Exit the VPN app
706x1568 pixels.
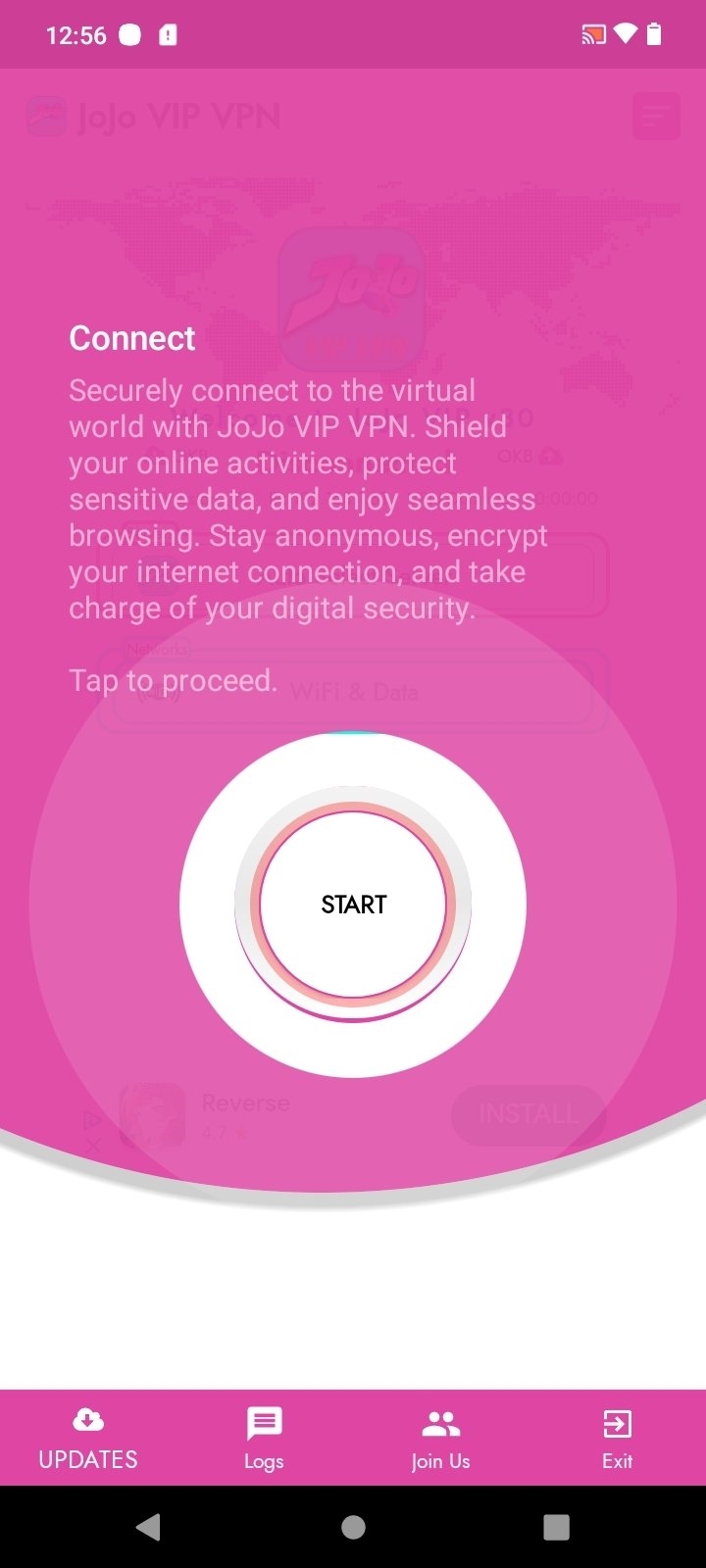(617, 1438)
